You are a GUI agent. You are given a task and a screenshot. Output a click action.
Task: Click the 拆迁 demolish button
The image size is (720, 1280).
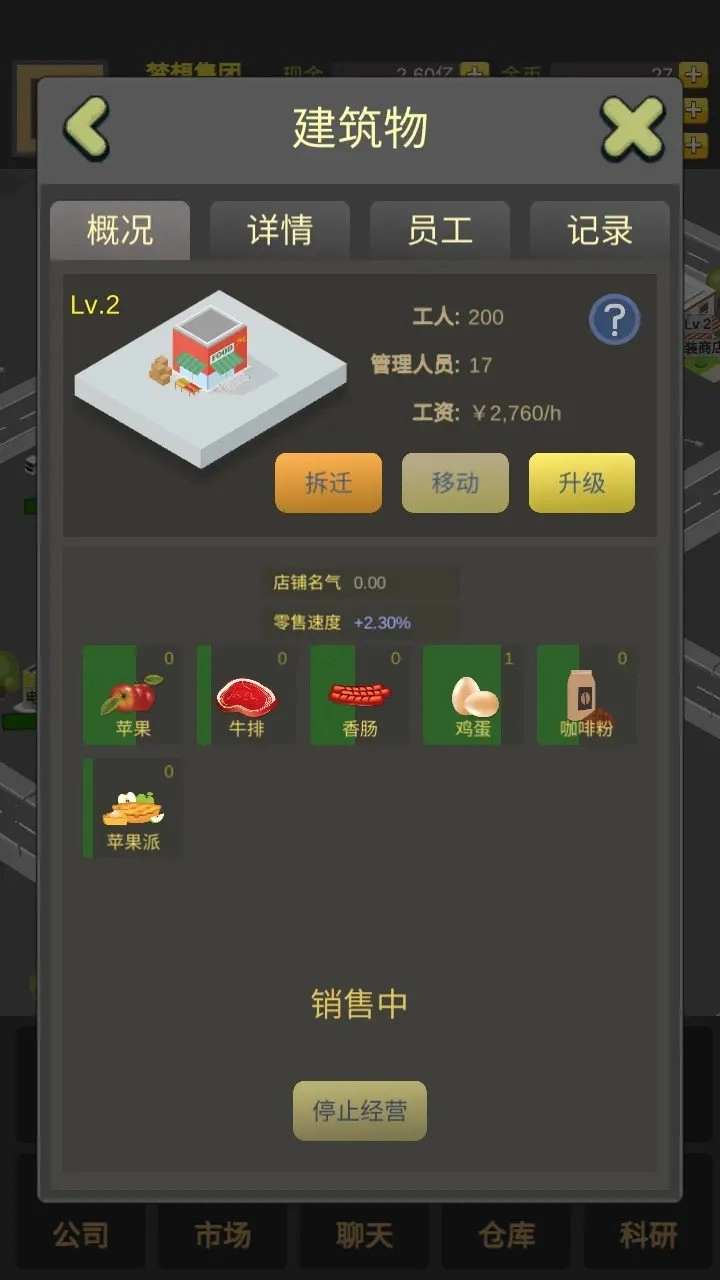pyautogui.click(x=328, y=483)
